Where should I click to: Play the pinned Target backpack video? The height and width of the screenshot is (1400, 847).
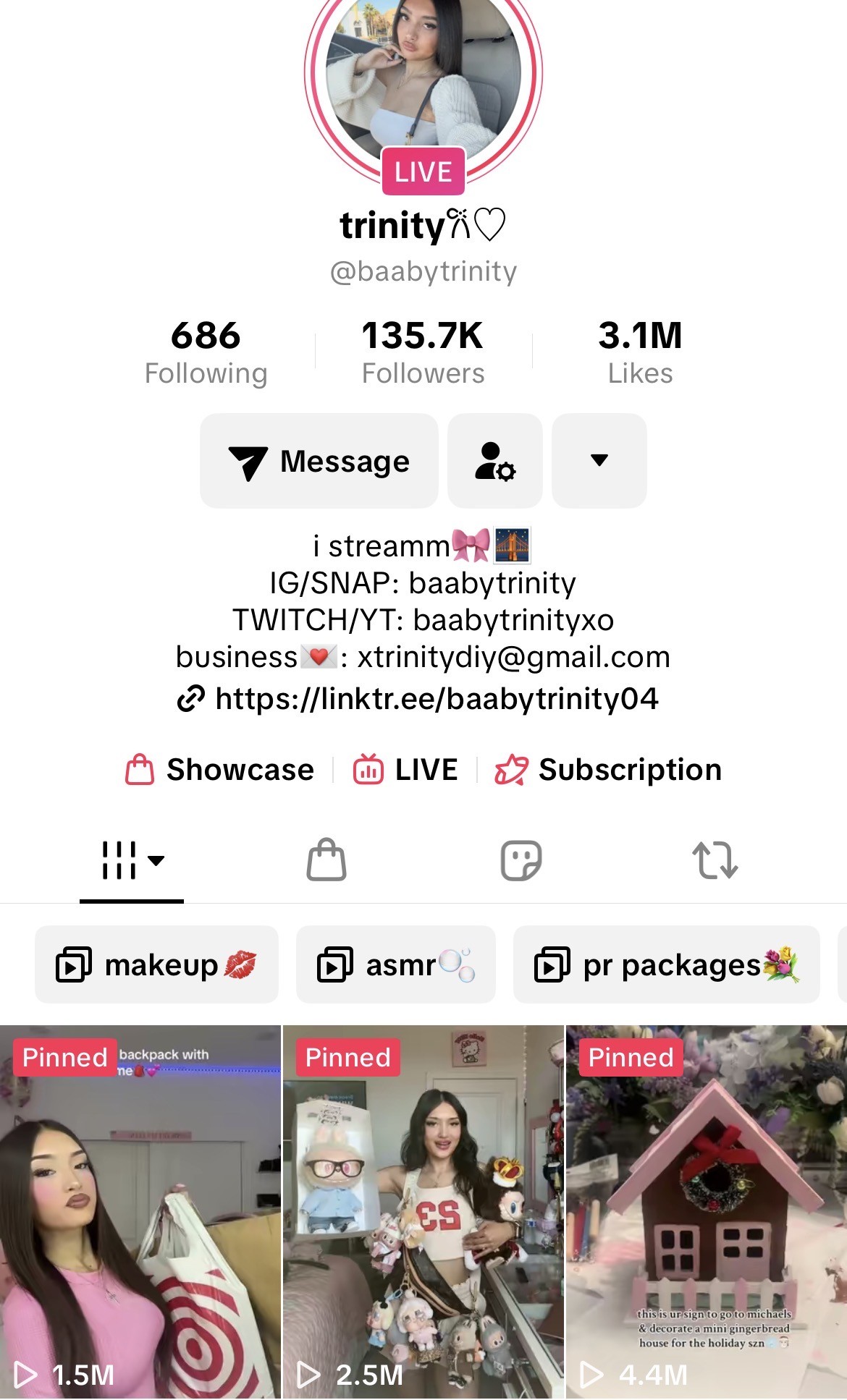140,1212
